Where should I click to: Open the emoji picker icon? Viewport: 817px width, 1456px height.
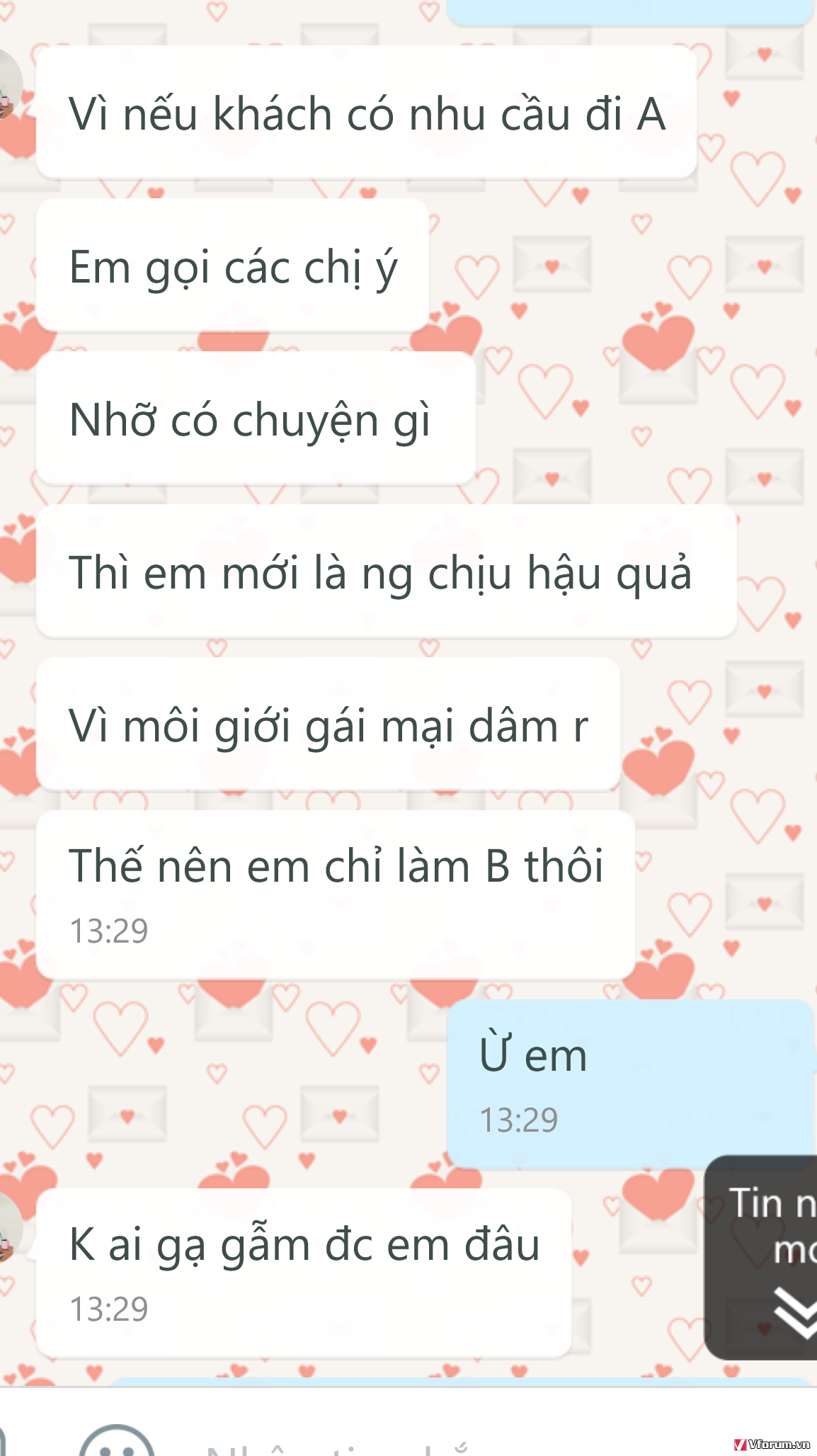(117, 1442)
